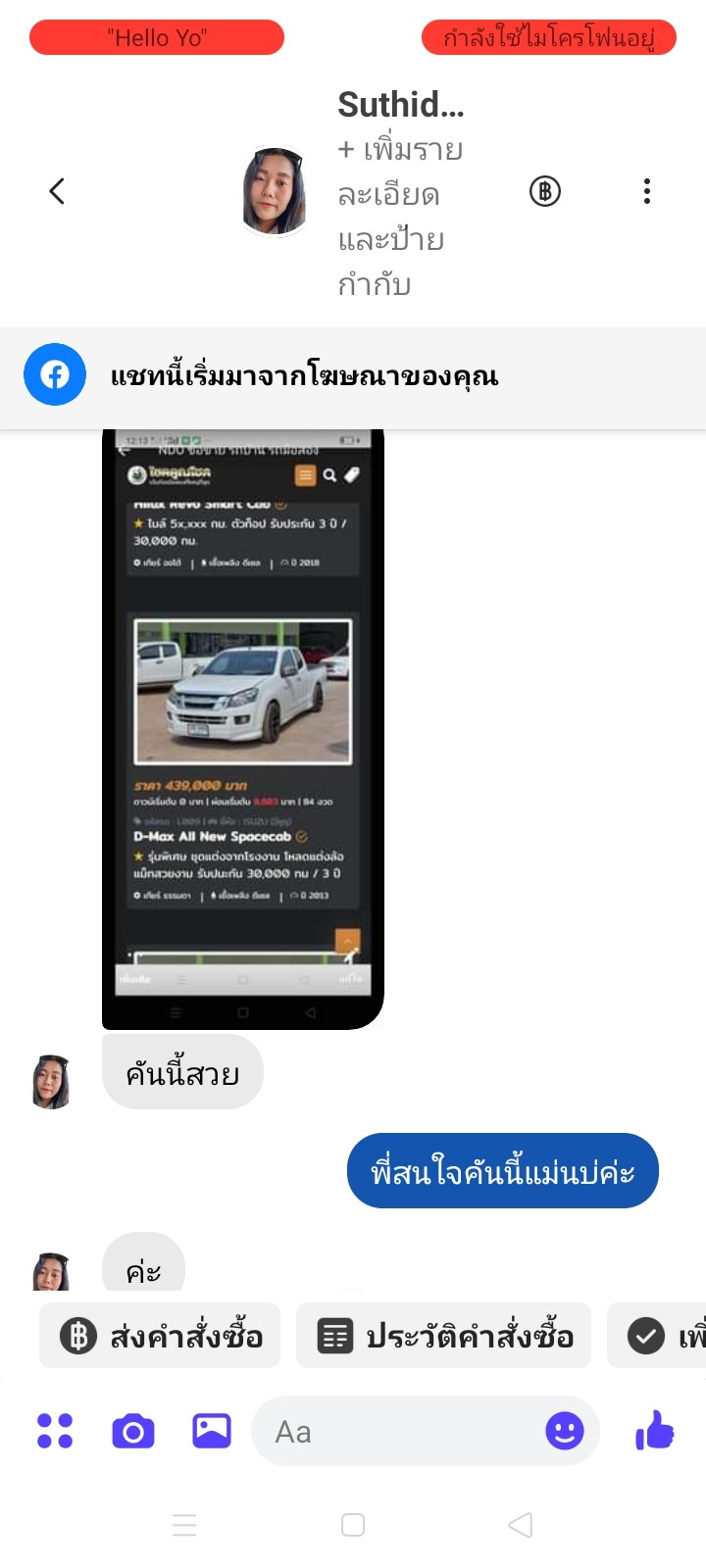Open Suthid's profile picture in the header
706x1568 pixels.
[275, 191]
